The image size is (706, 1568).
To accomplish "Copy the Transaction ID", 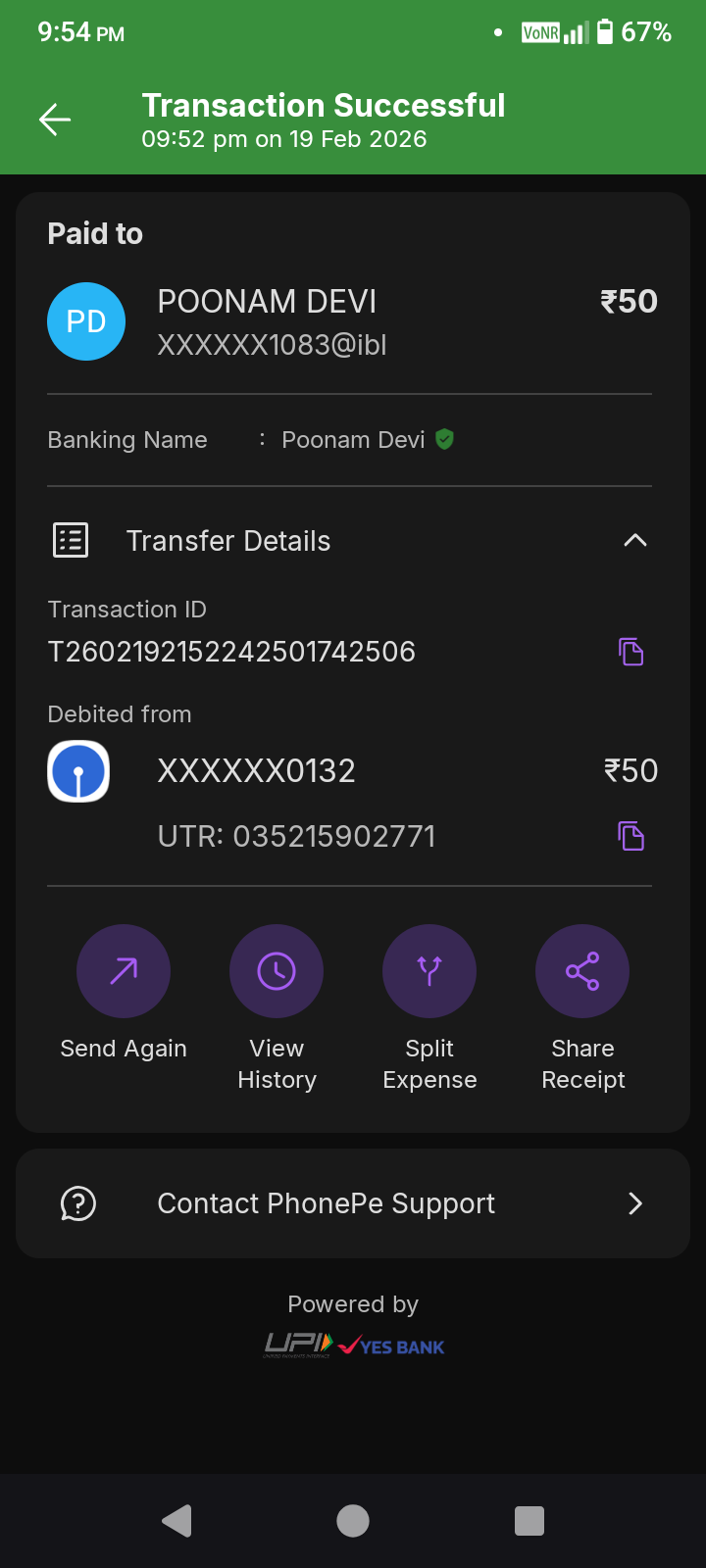I will 631,652.
